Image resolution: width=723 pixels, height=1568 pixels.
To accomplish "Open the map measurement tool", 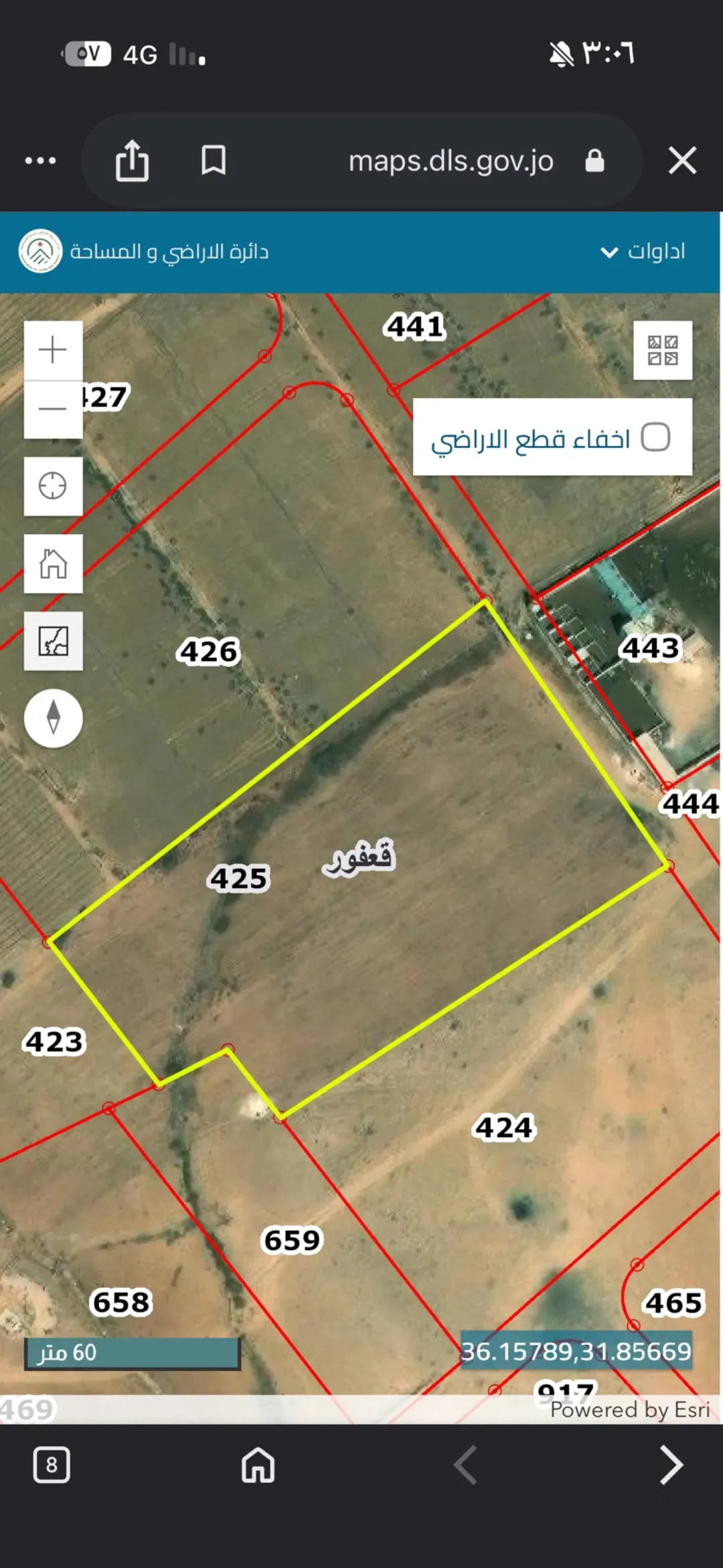I will tap(53, 641).
